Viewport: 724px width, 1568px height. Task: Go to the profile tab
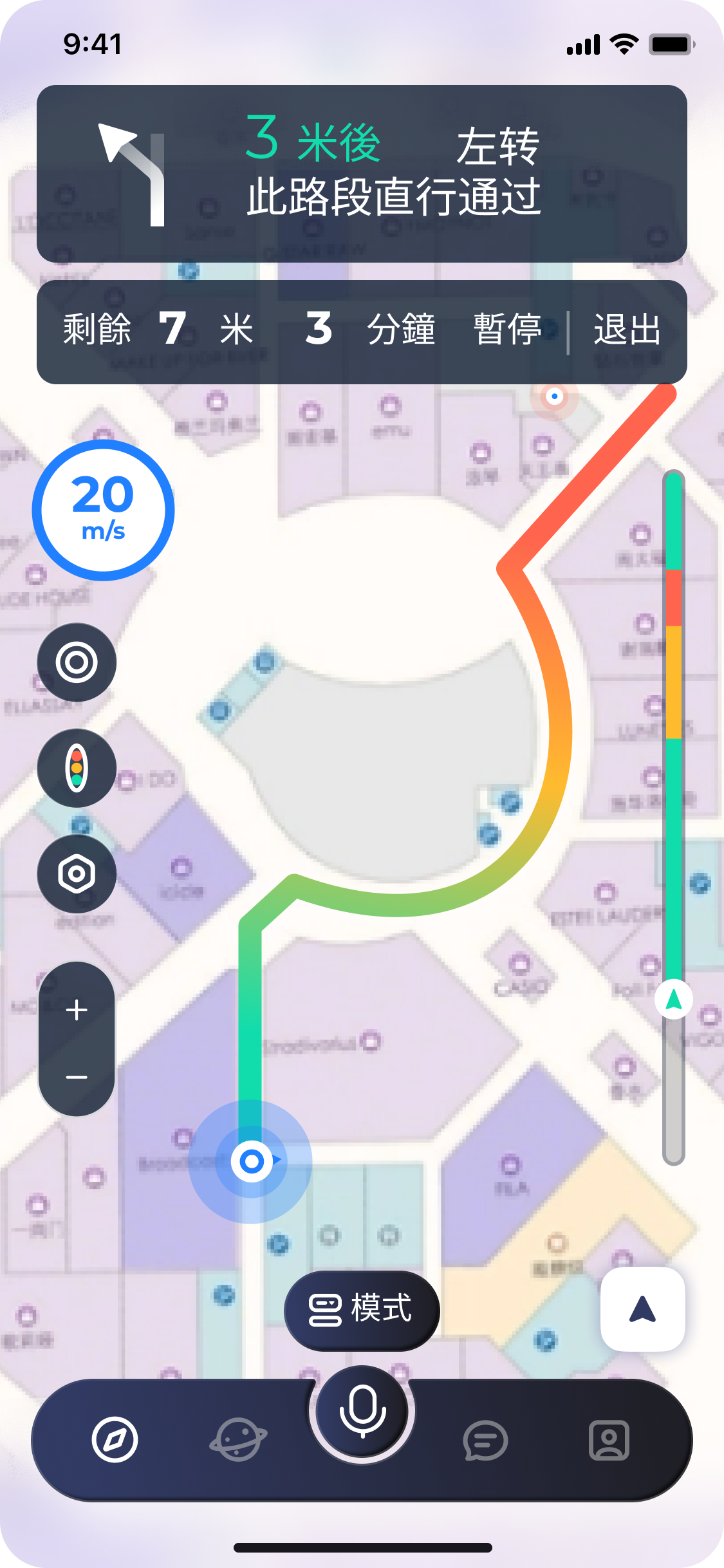coord(609,1440)
